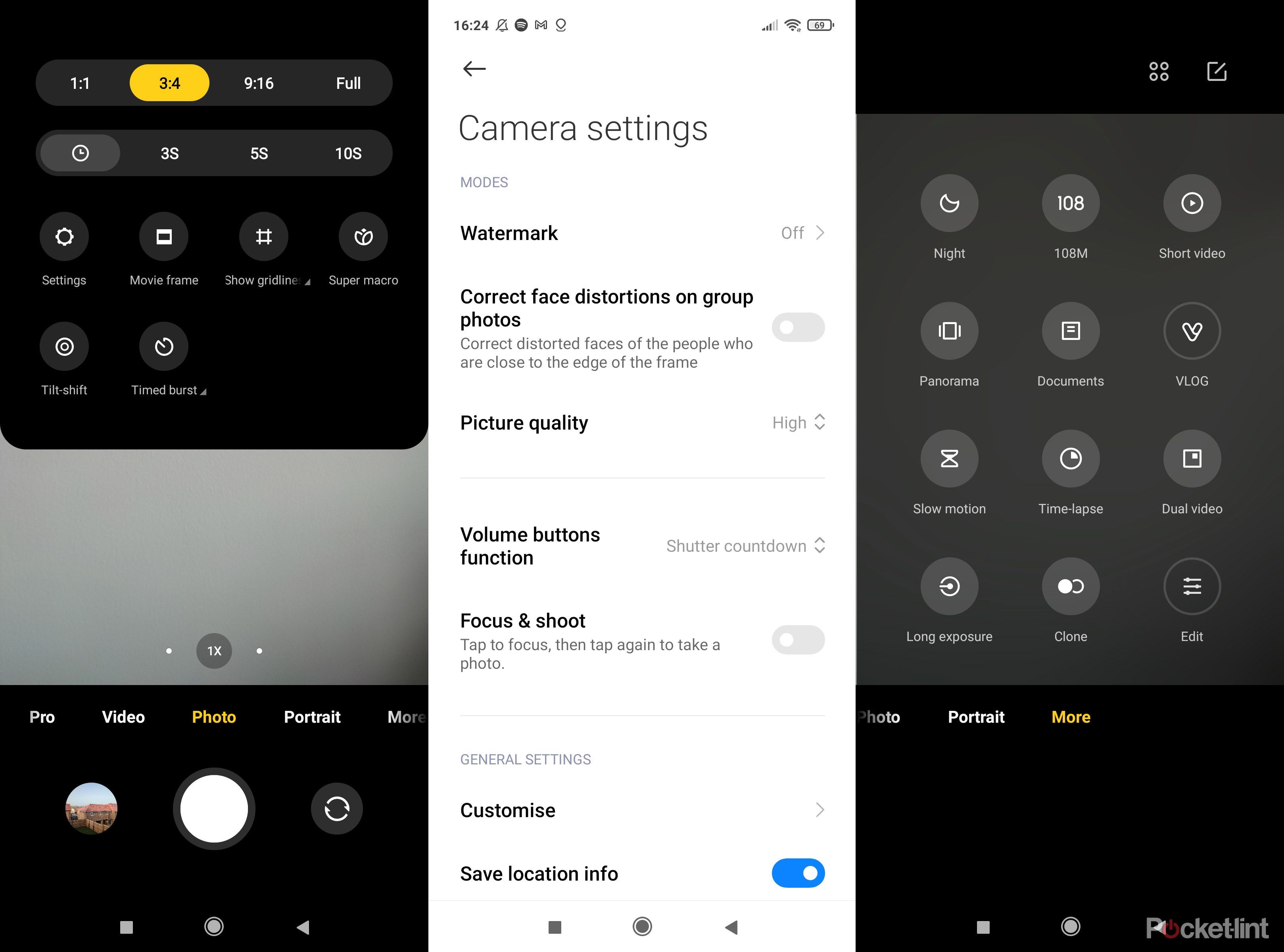Viewport: 1284px width, 952px height.
Task: Set the timer to 5S
Action: pyautogui.click(x=259, y=153)
